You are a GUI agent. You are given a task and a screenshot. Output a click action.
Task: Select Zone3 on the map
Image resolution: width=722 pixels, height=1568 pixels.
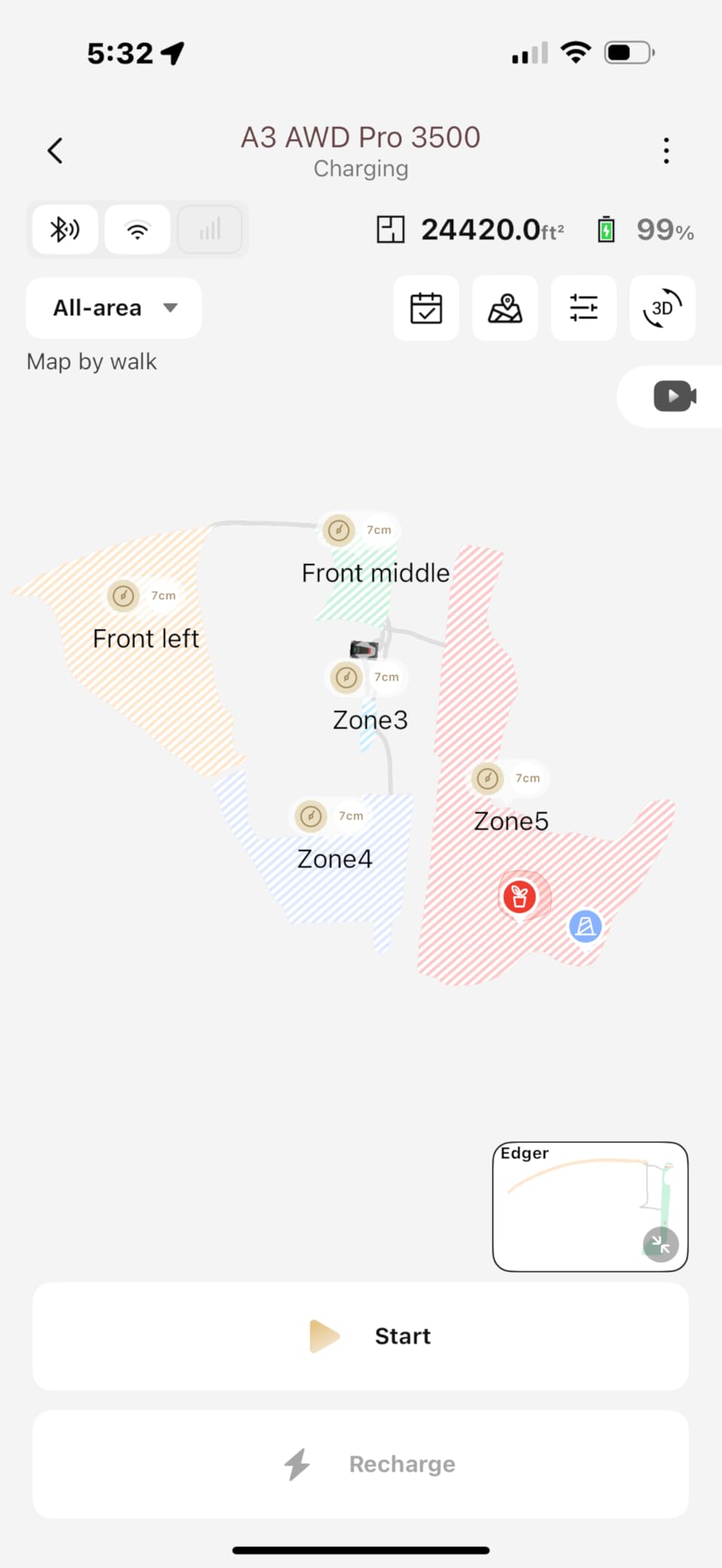point(370,720)
